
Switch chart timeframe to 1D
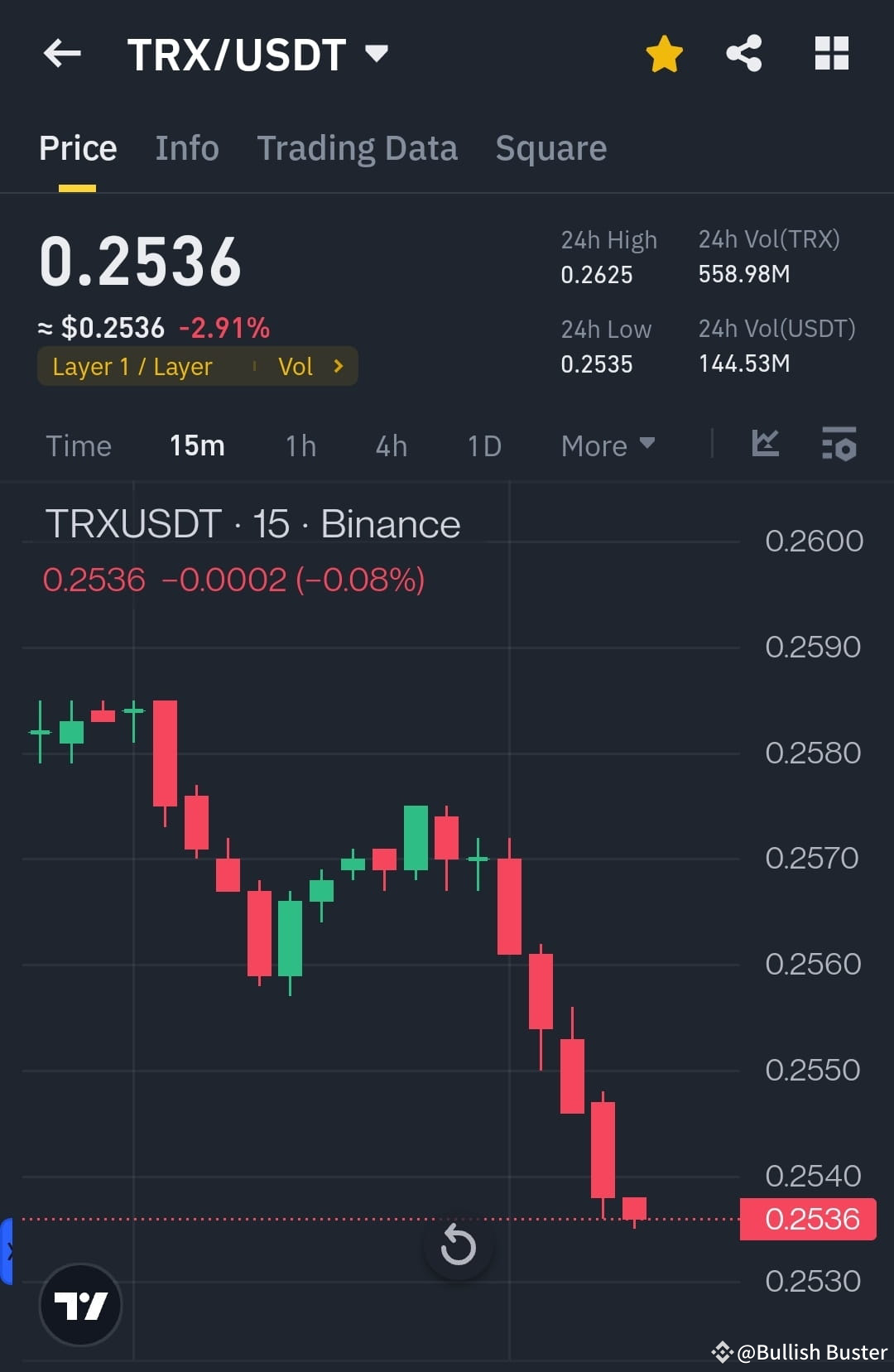click(483, 445)
